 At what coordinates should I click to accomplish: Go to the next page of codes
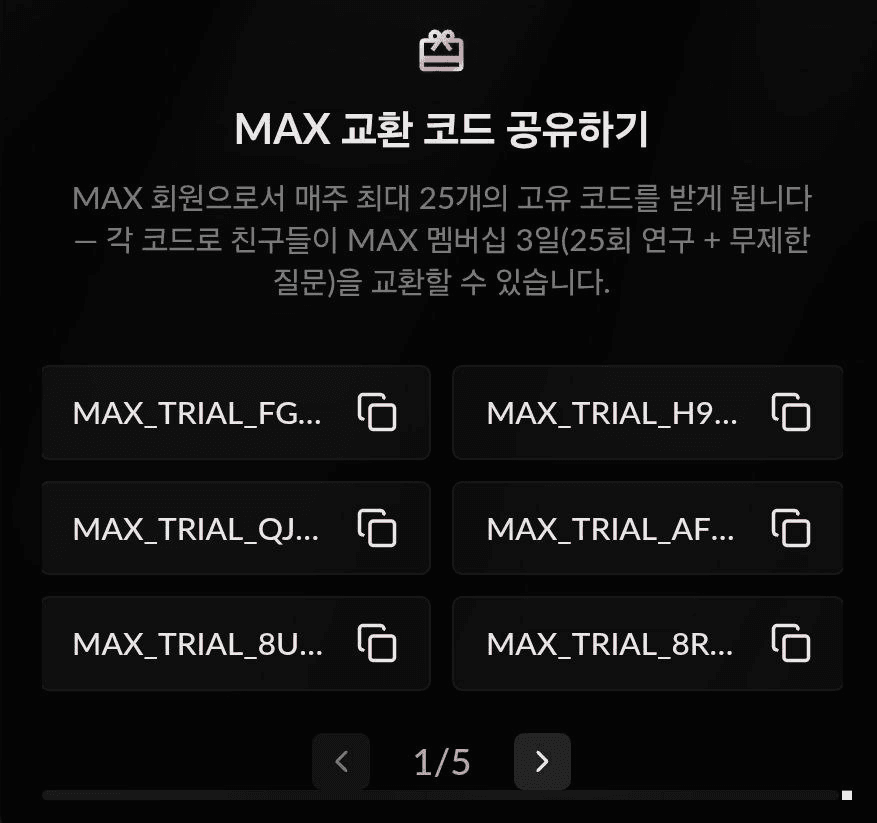tap(542, 762)
